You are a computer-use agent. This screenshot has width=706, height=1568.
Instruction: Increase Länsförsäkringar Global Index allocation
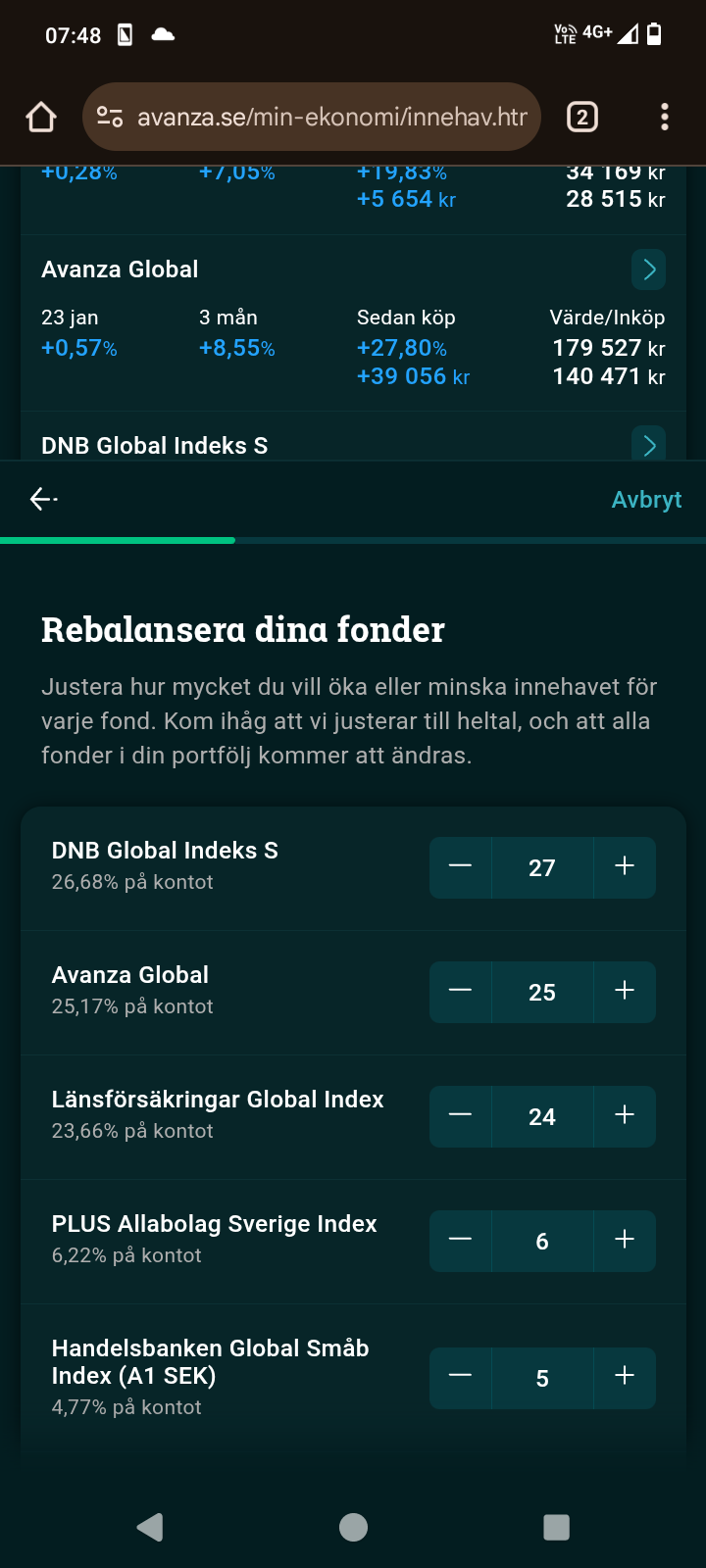[x=625, y=1115]
